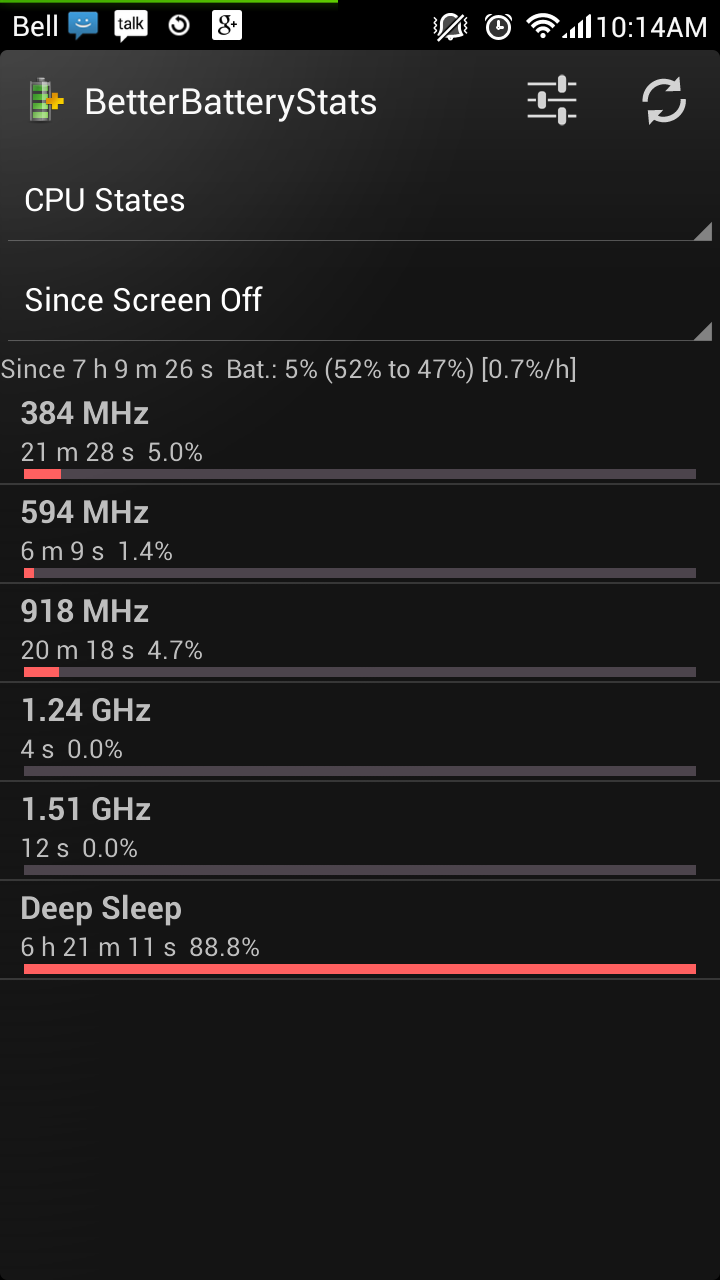Viewport: 720px width, 1280px height.
Task: Select the 594 MHz row
Action: coord(360,535)
